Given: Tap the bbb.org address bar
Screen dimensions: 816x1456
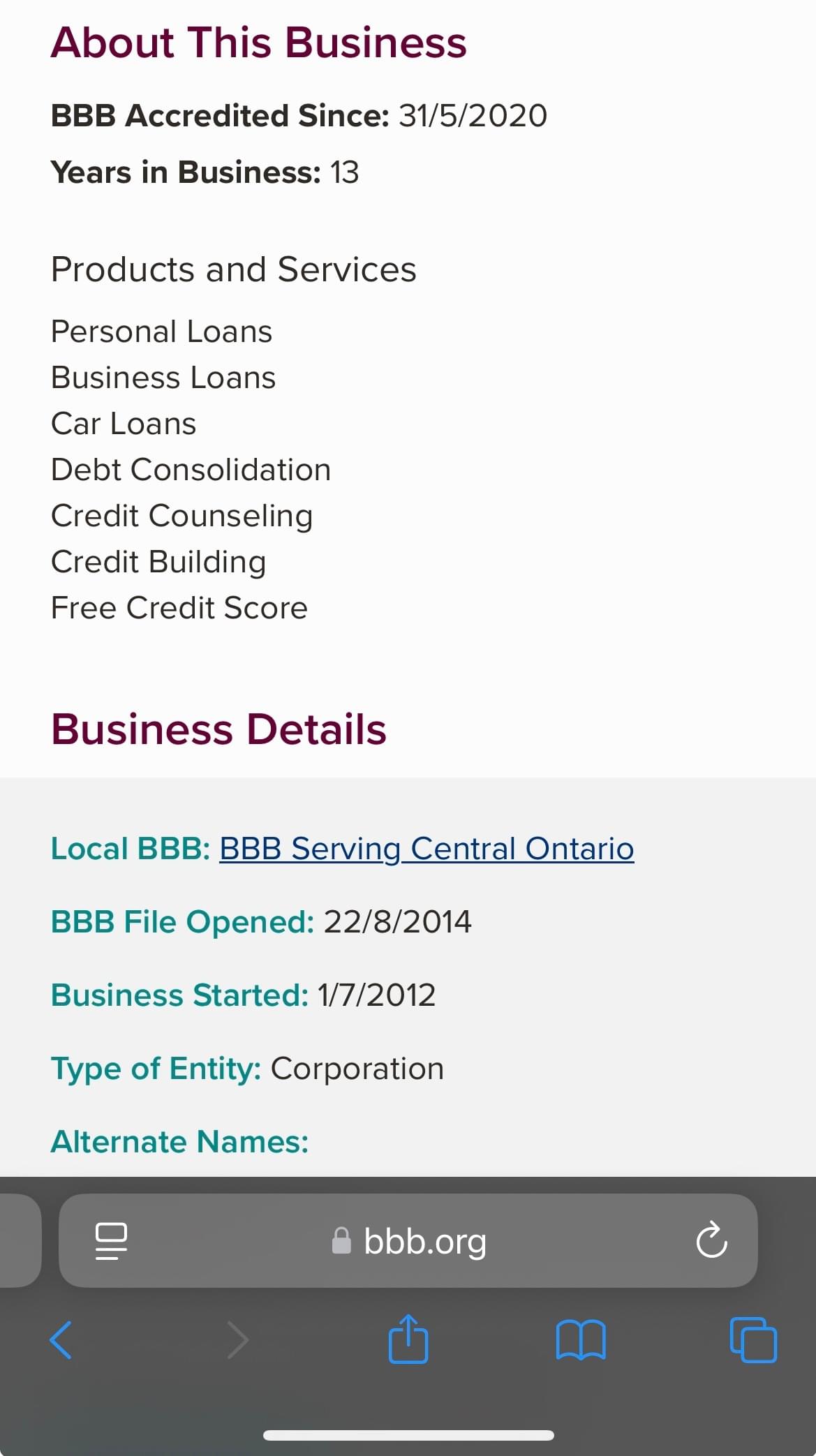Looking at the screenshot, I should (x=408, y=1241).
